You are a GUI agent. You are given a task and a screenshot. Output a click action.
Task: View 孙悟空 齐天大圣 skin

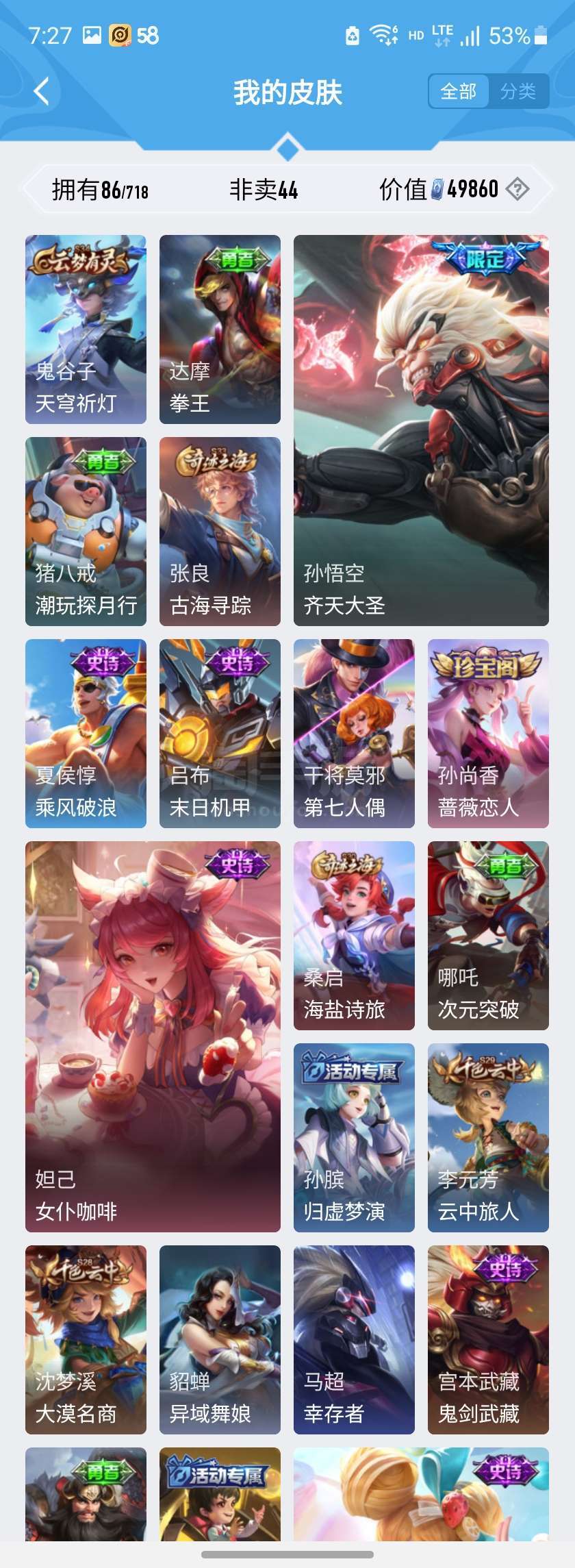421,430
